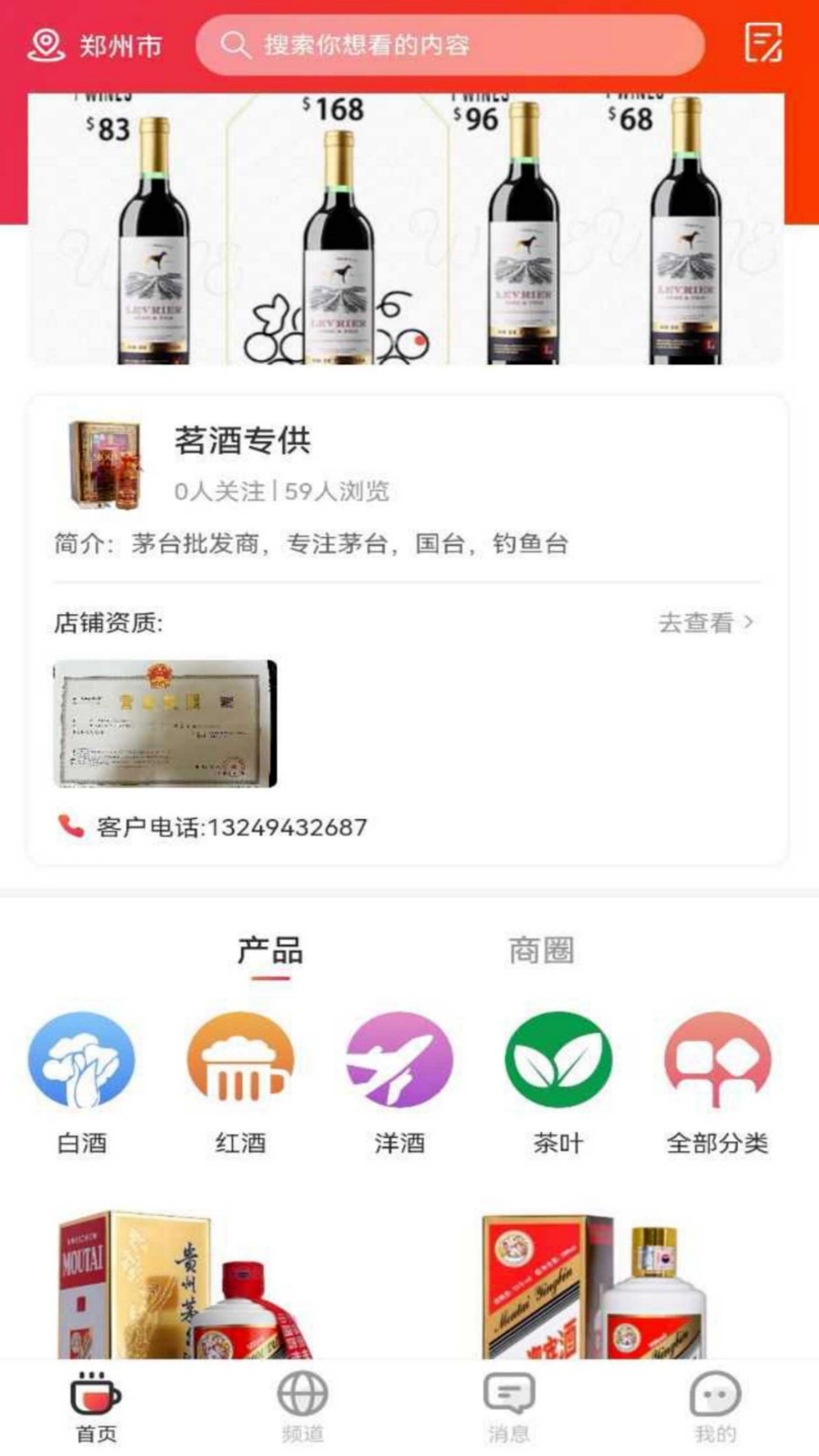Go to the 首页 tab
Screen dimensions: 819x1456
coord(96,1407)
